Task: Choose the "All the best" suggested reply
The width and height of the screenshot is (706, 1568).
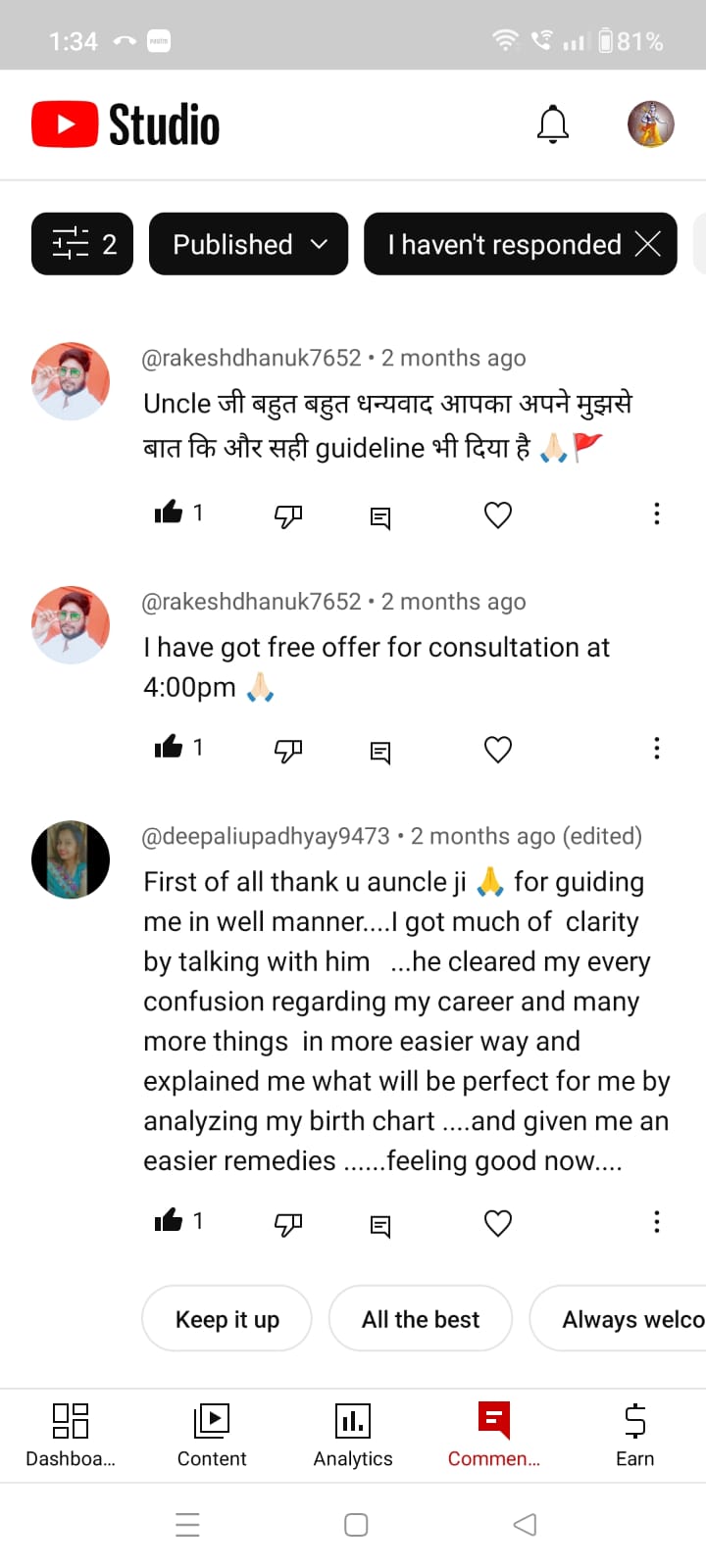Action: pos(421,1319)
